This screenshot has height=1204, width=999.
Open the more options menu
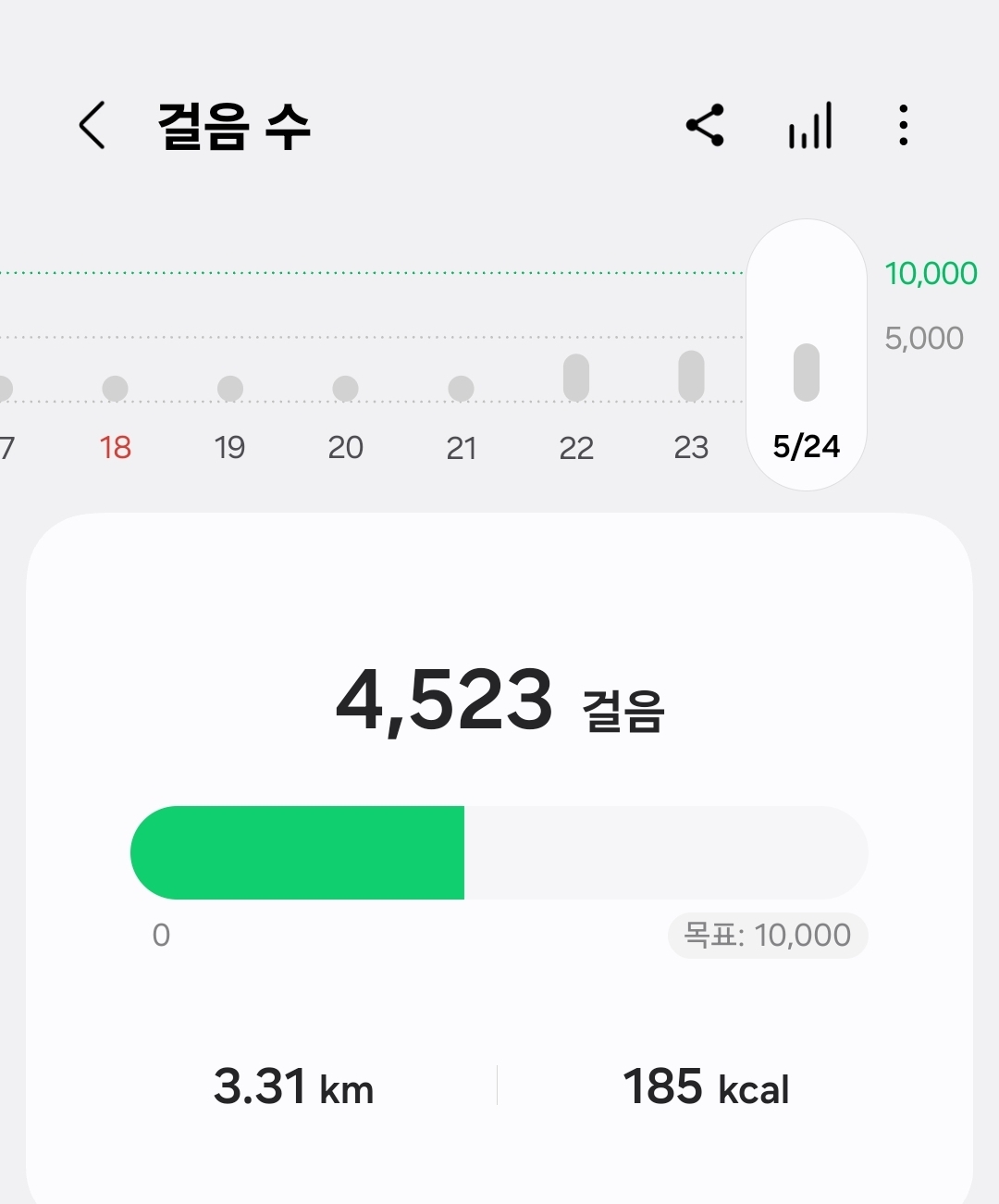(x=904, y=126)
